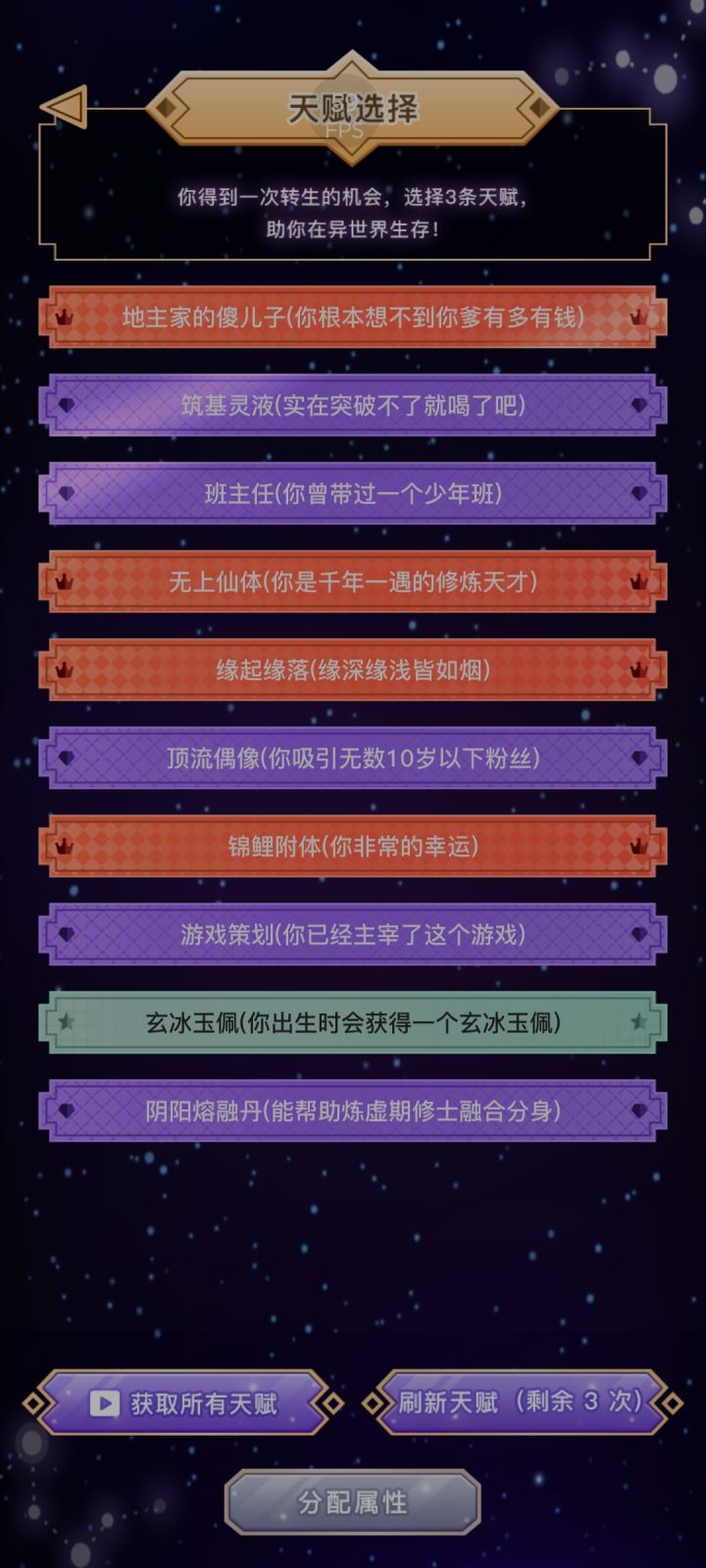The image size is (706, 1568).
Task: Select the 顶流偶像 talent
Action: tap(353, 758)
